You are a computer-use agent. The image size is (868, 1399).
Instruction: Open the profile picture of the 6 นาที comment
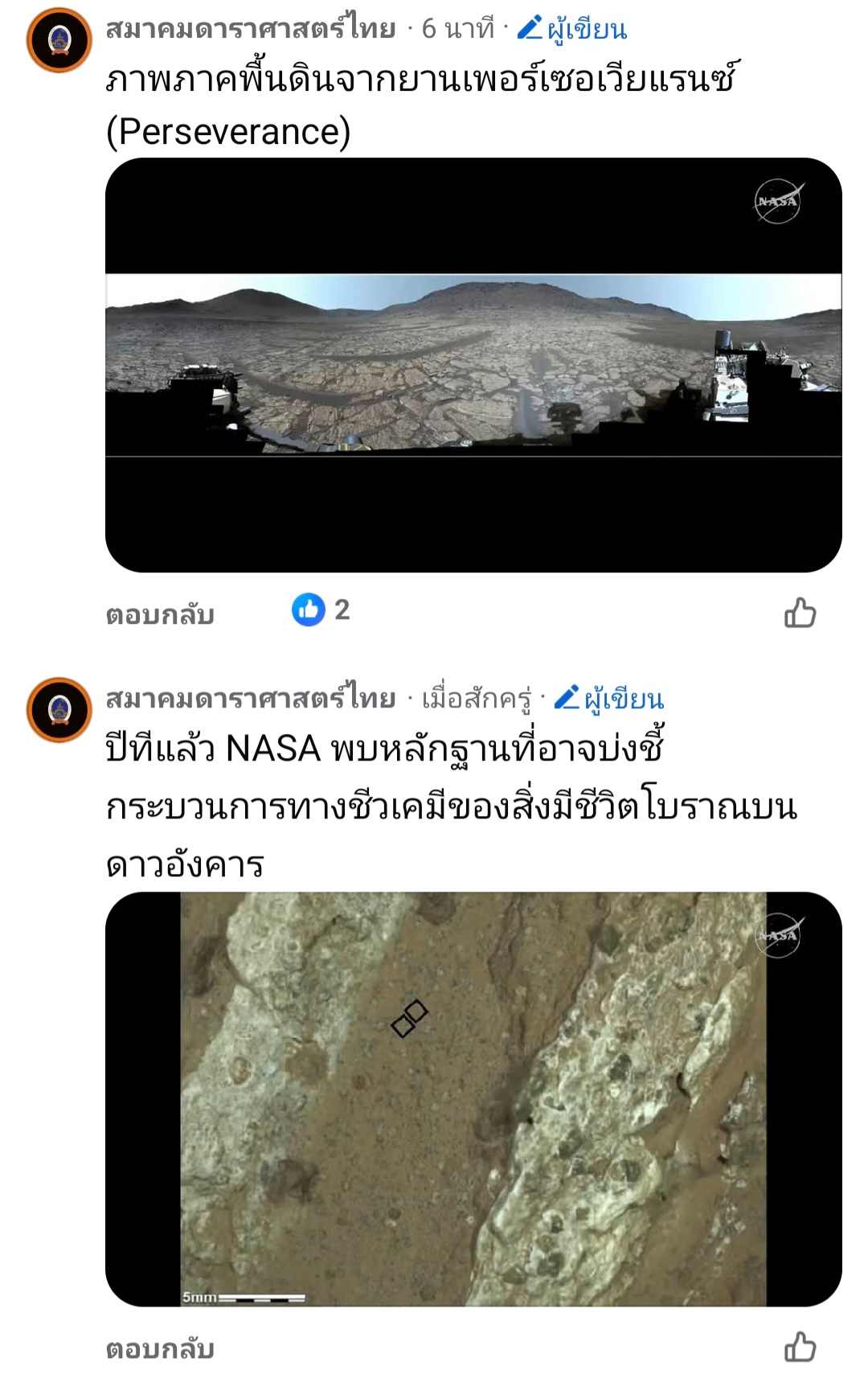(x=59, y=40)
